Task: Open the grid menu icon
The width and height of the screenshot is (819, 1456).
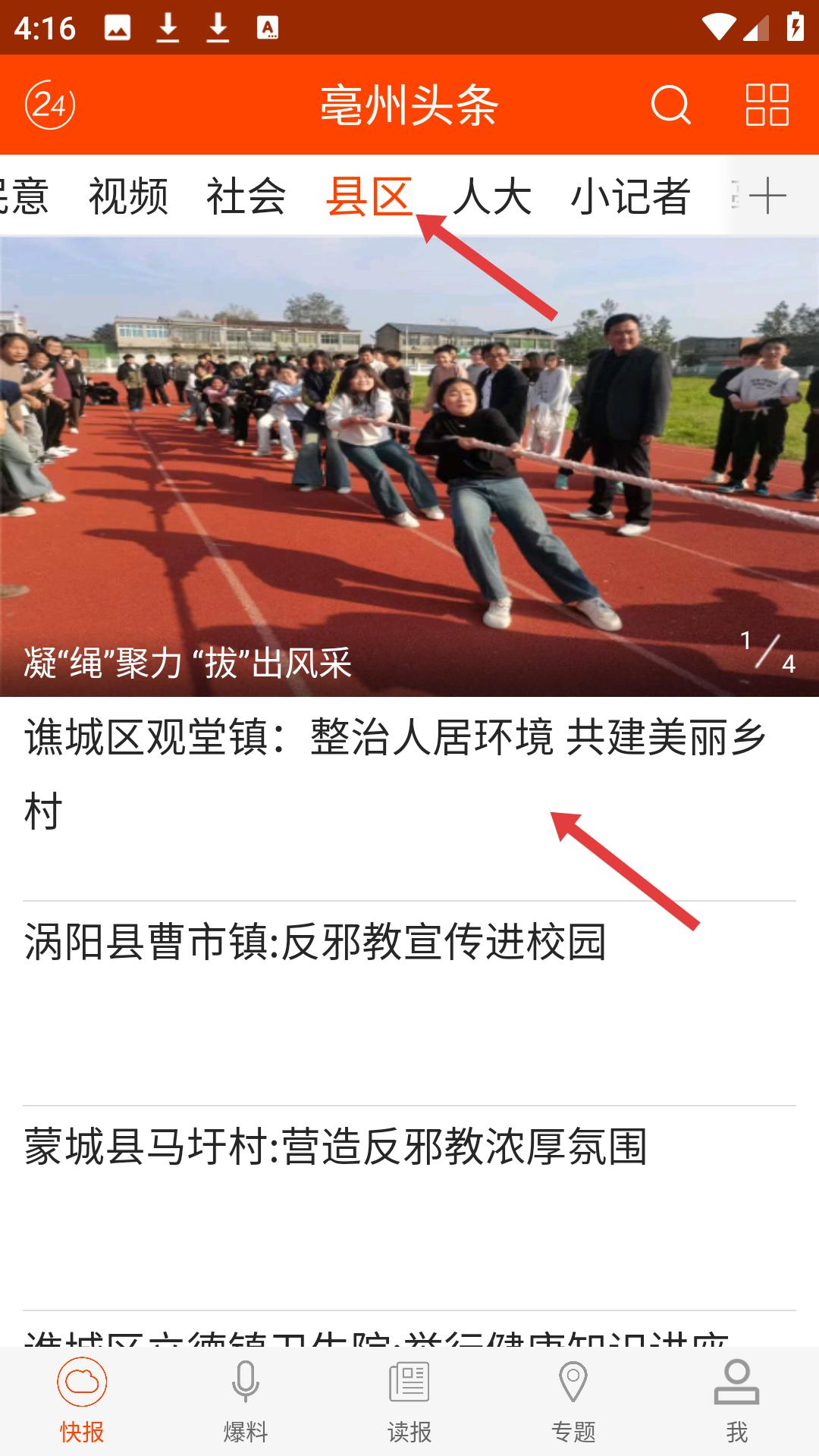Action: 767,105
